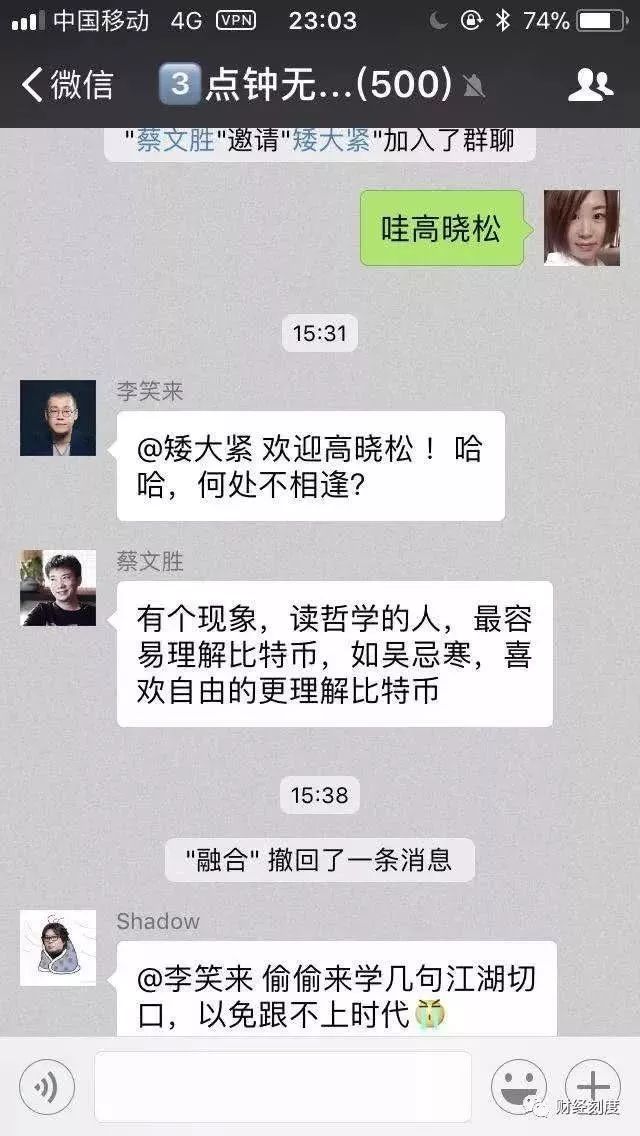
Task: Switch to voice message input
Action: point(46,1086)
